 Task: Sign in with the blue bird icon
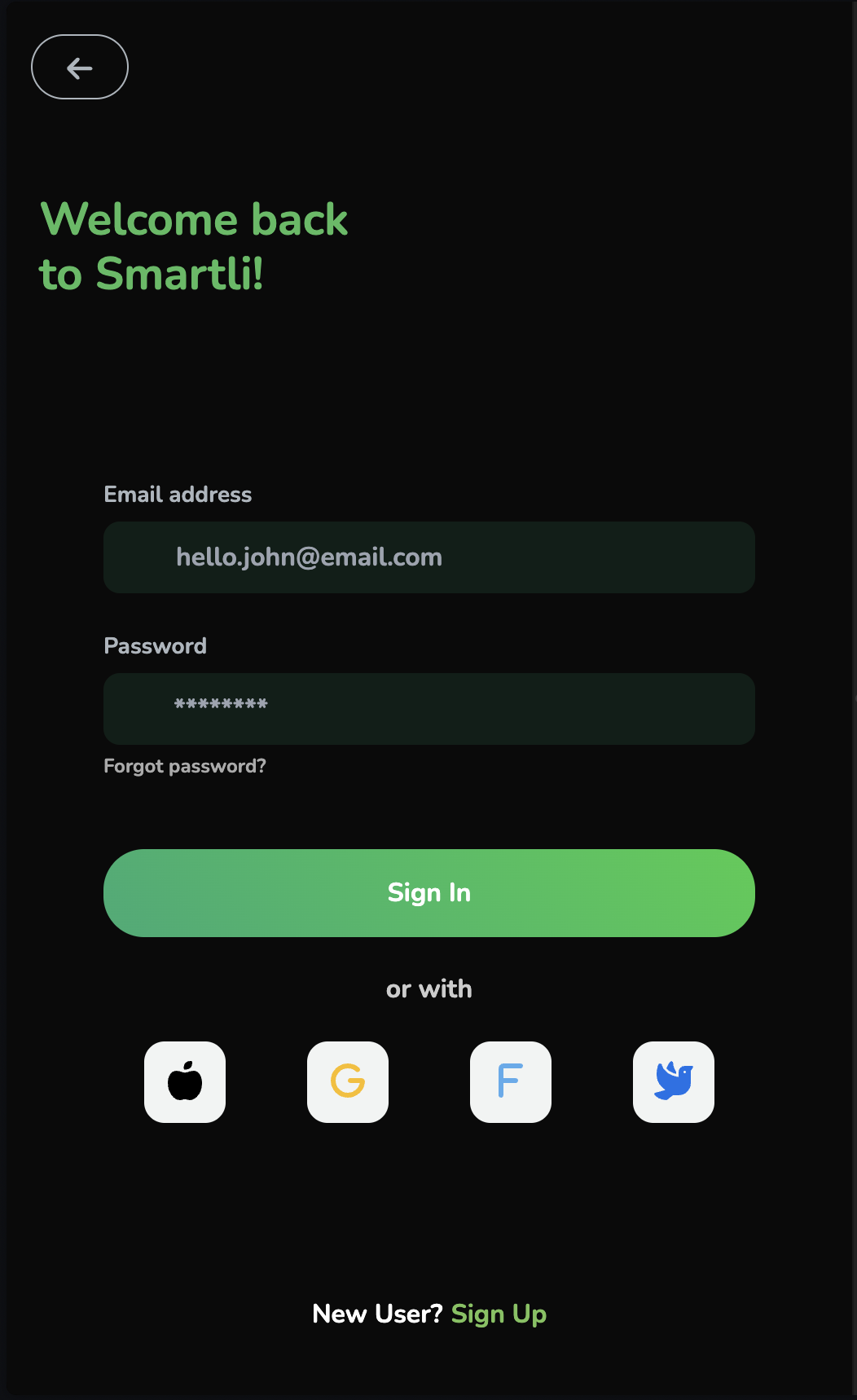(x=674, y=1082)
